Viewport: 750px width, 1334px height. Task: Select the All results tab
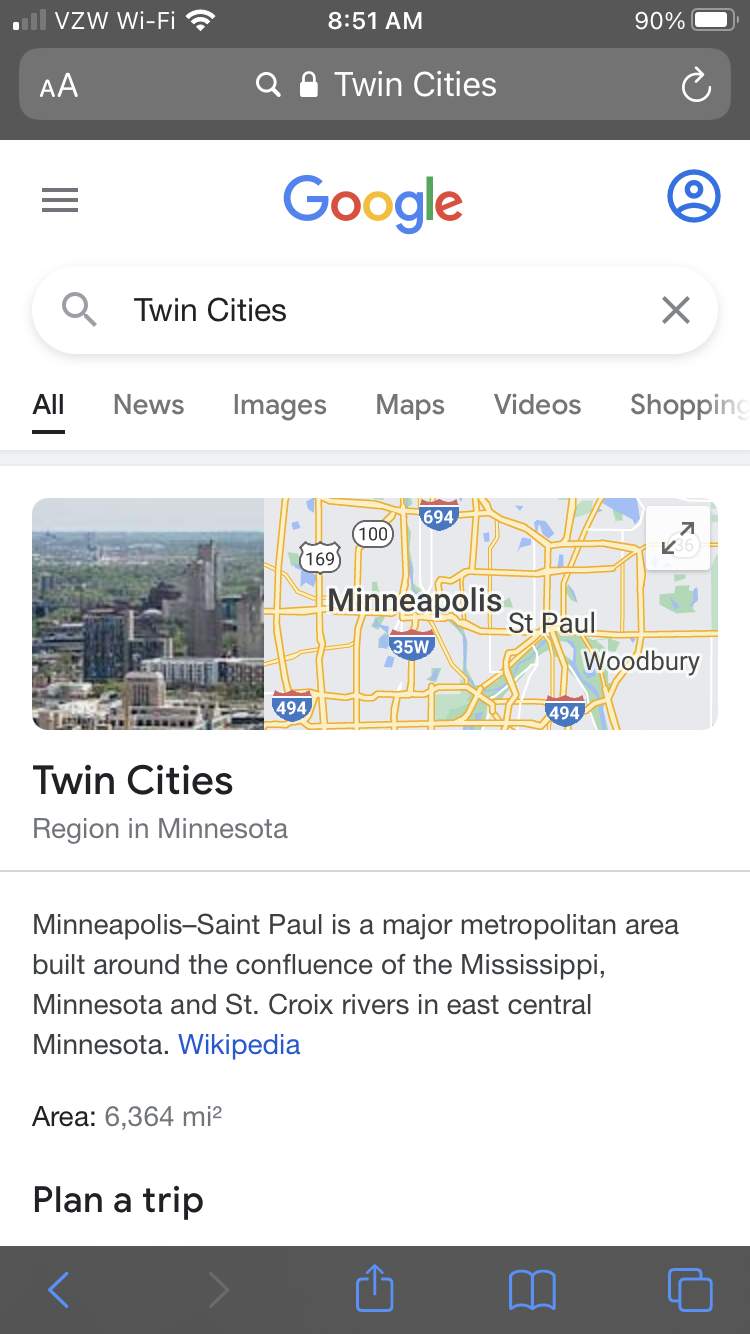[48, 405]
